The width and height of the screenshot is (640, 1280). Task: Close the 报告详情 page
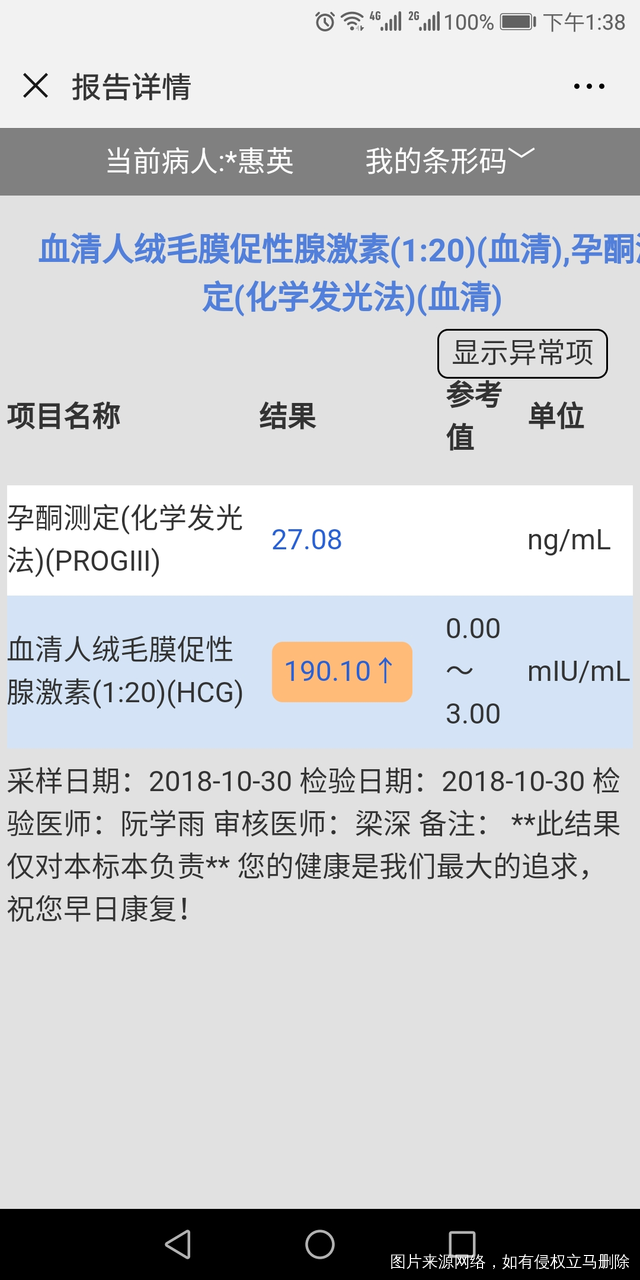(x=35, y=87)
